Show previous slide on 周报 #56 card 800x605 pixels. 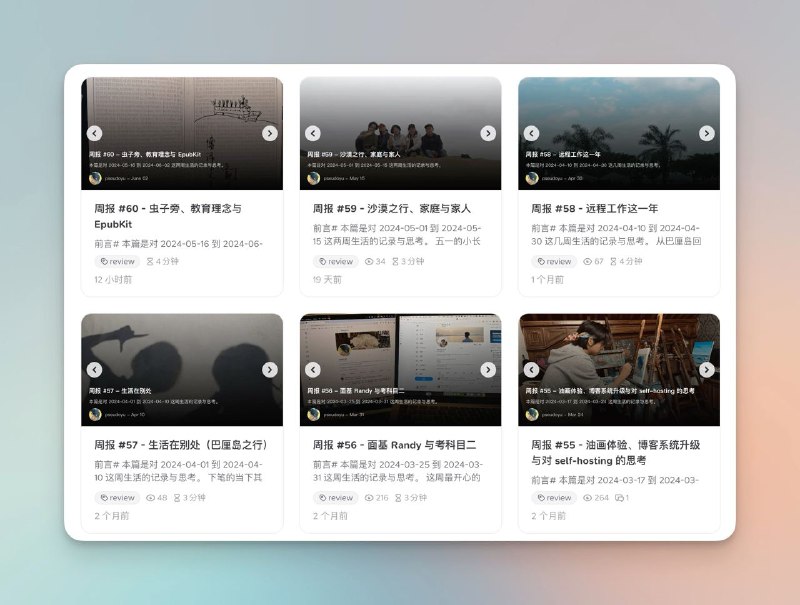tap(313, 369)
